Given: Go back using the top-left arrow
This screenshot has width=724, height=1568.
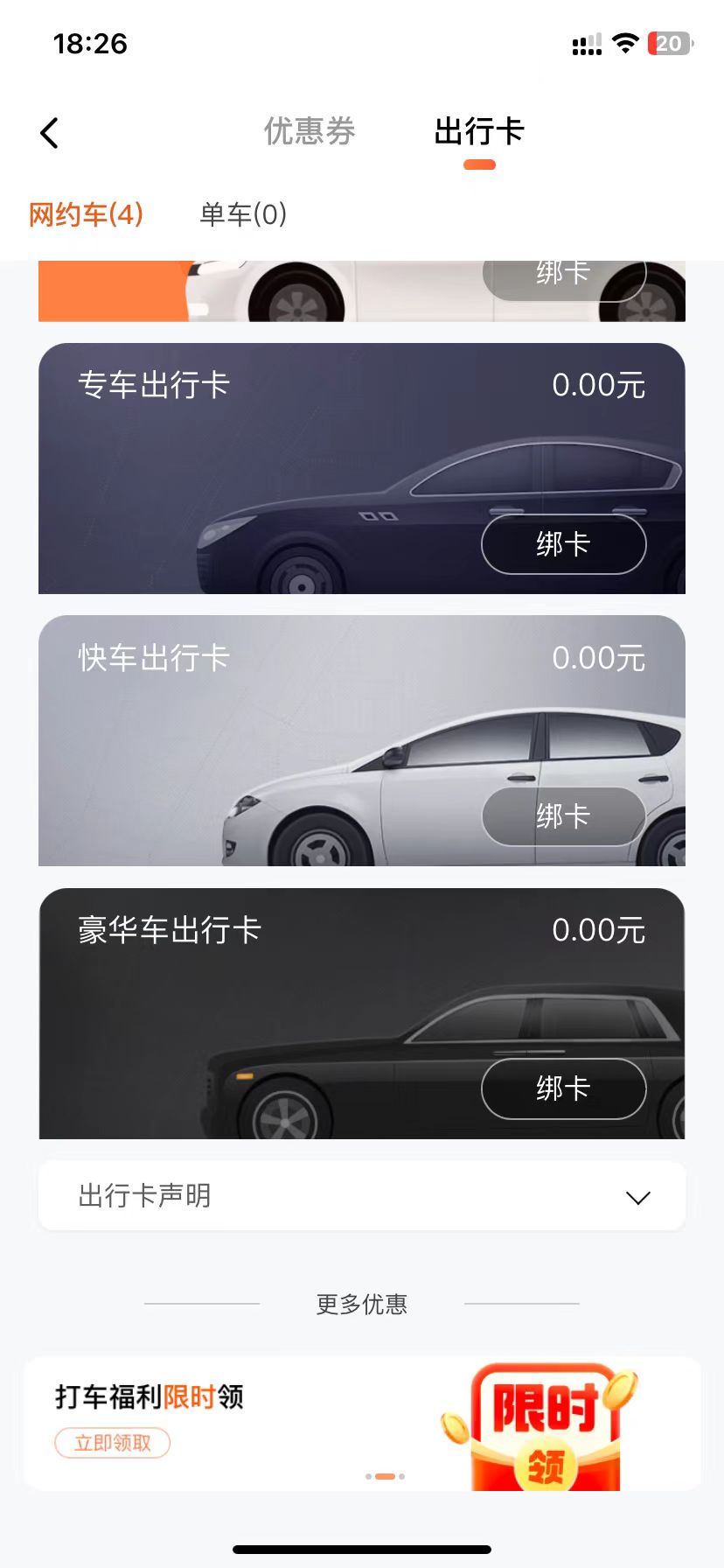Looking at the screenshot, I should click(50, 133).
